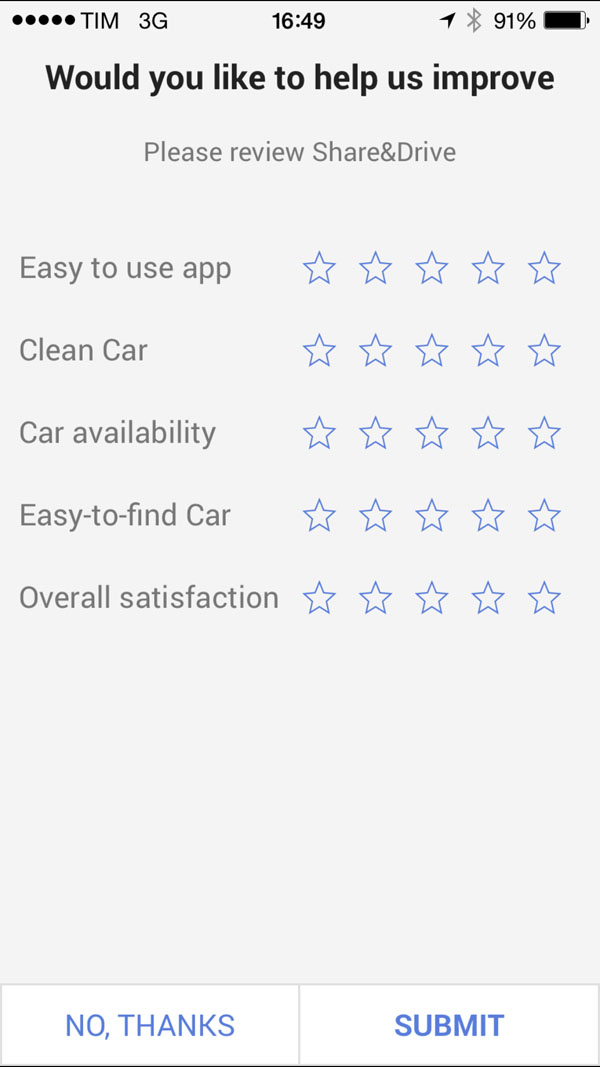Rate Easy-to-find Car four stars
600x1067 pixels.
[x=488, y=516]
